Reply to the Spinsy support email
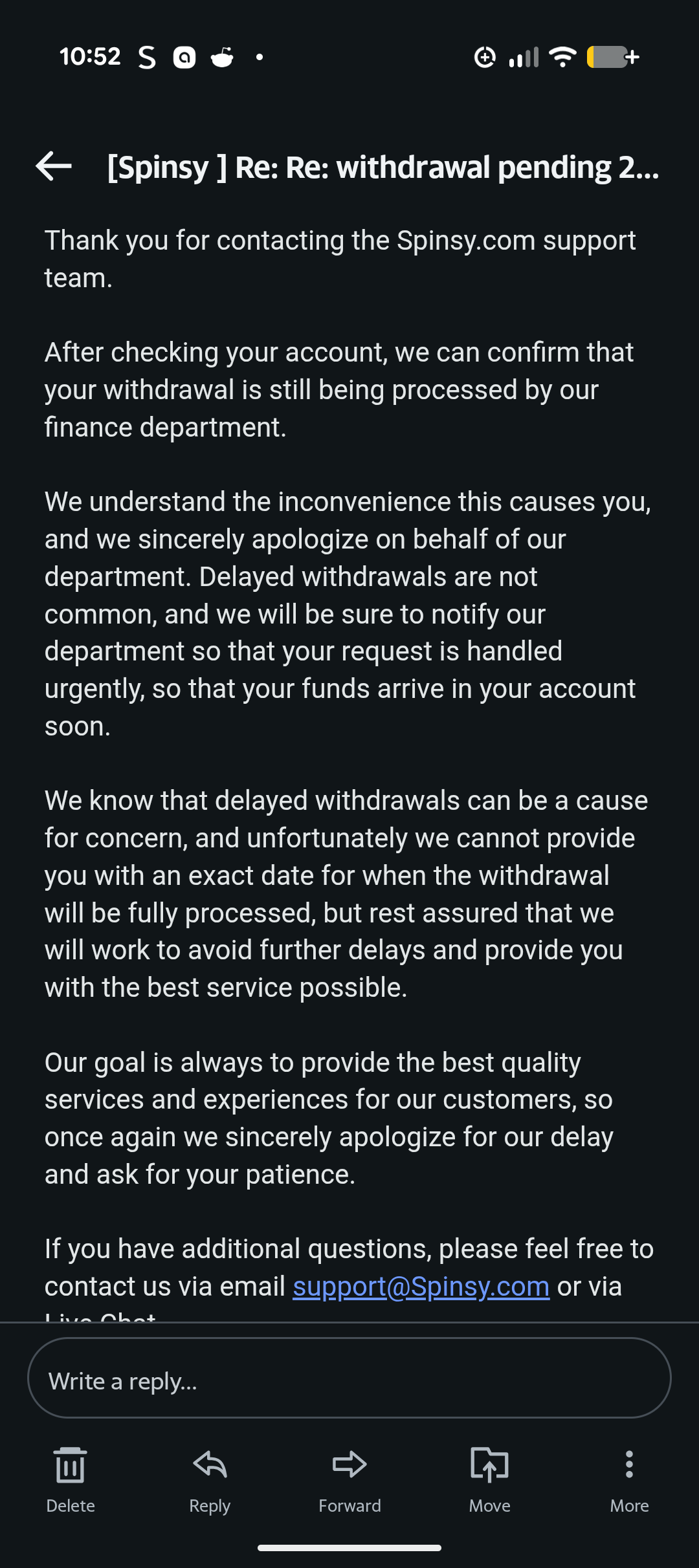Image resolution: width=699 pixels, height=1568 pixels. (x=210, y=1479)
